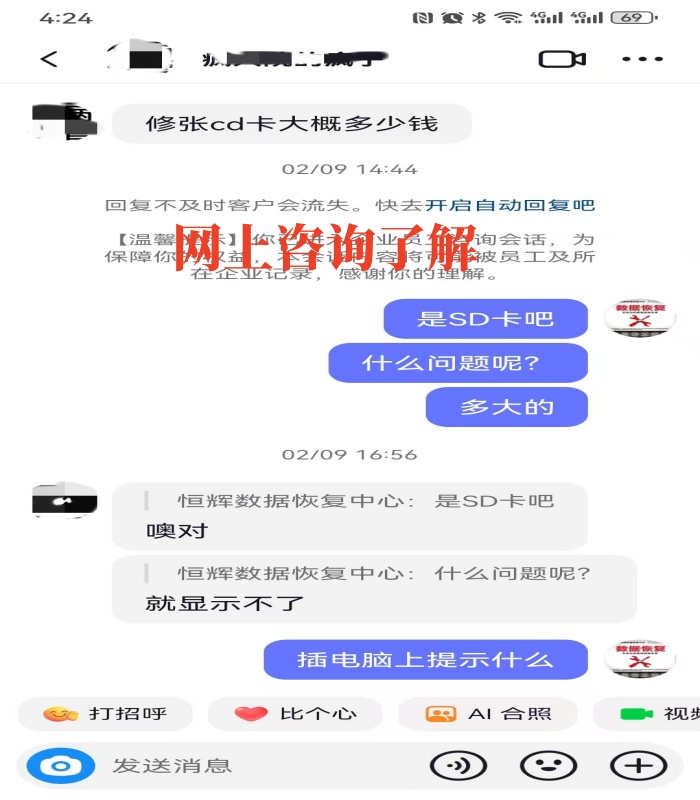Open the customer's avatar beside 修张cd卡大概多少钱
The image size is (700, 800).
point(64,123)
